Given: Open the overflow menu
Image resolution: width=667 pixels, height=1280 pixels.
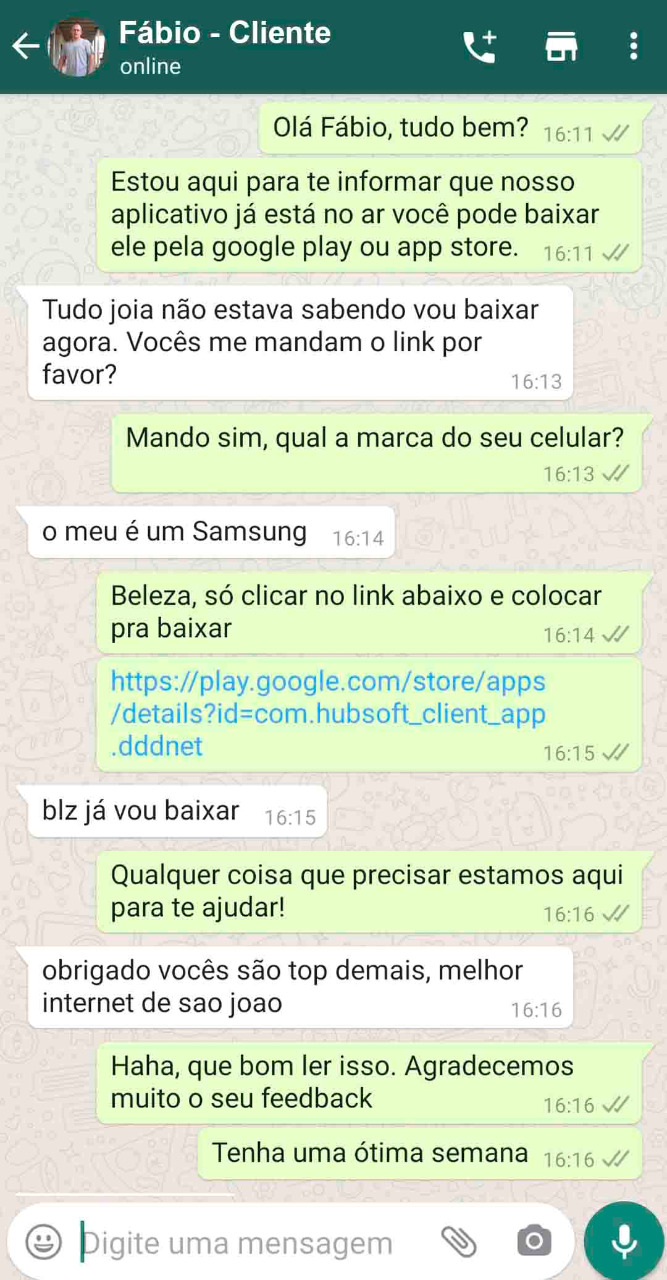Looking at the screenshot, I should pos(633,46).
